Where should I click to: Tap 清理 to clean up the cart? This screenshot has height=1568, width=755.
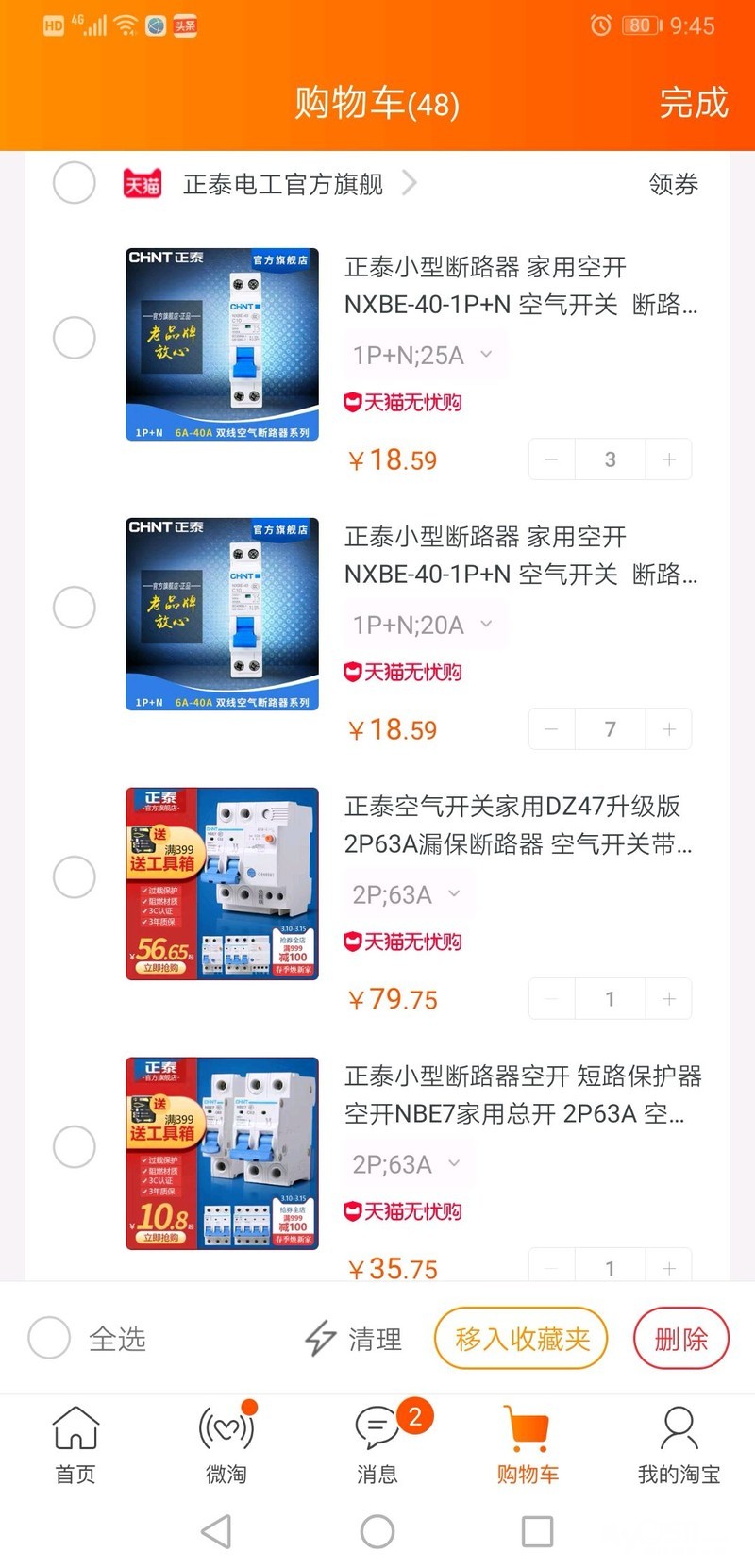coord(353,1339)
